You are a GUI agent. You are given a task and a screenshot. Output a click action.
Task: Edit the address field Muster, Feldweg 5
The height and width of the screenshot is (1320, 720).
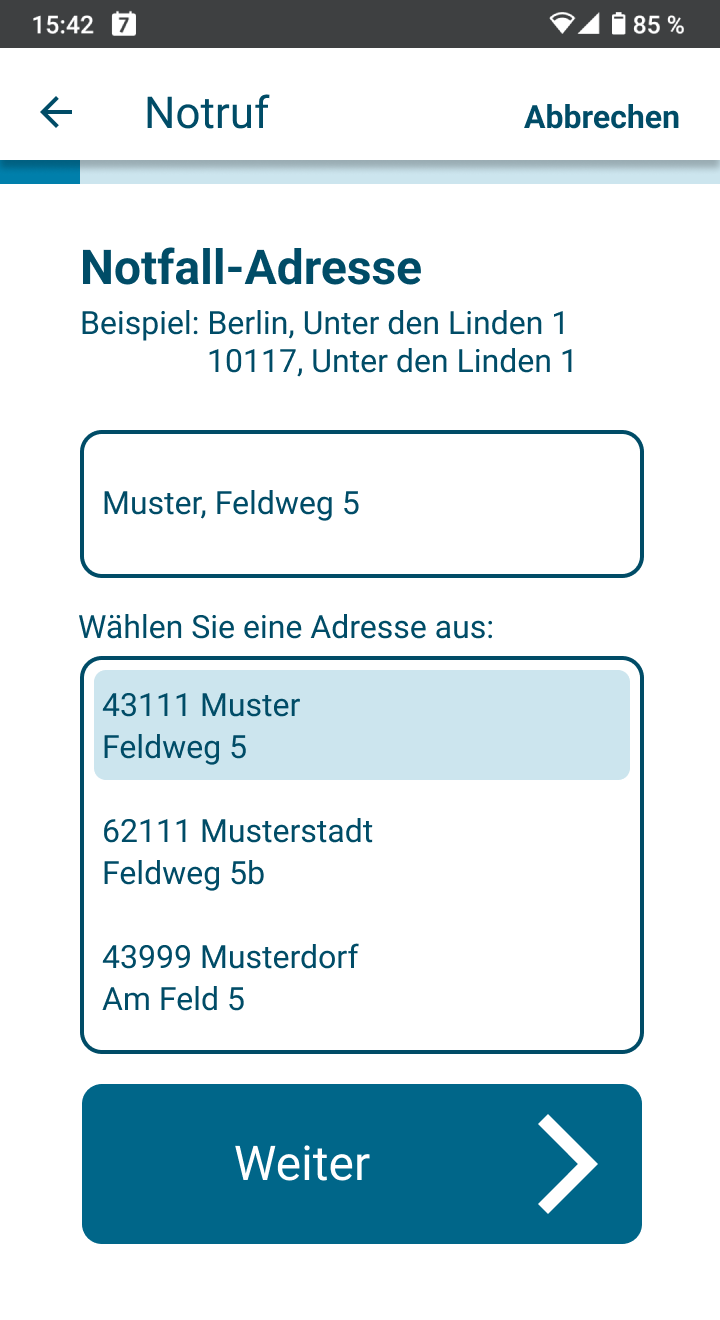362,504
